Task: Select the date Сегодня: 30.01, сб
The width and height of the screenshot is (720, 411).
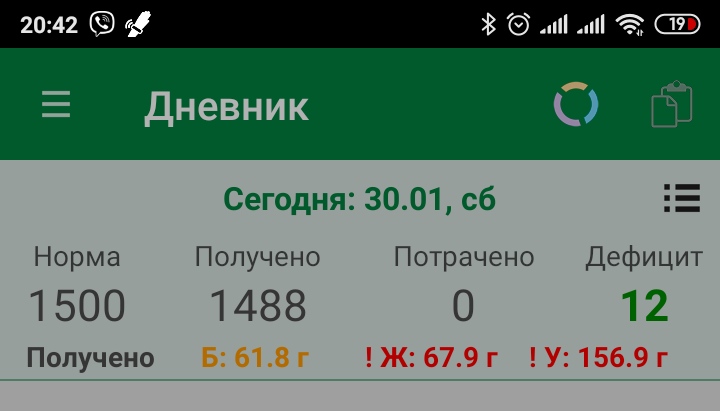Action: [x=359, y=199]
